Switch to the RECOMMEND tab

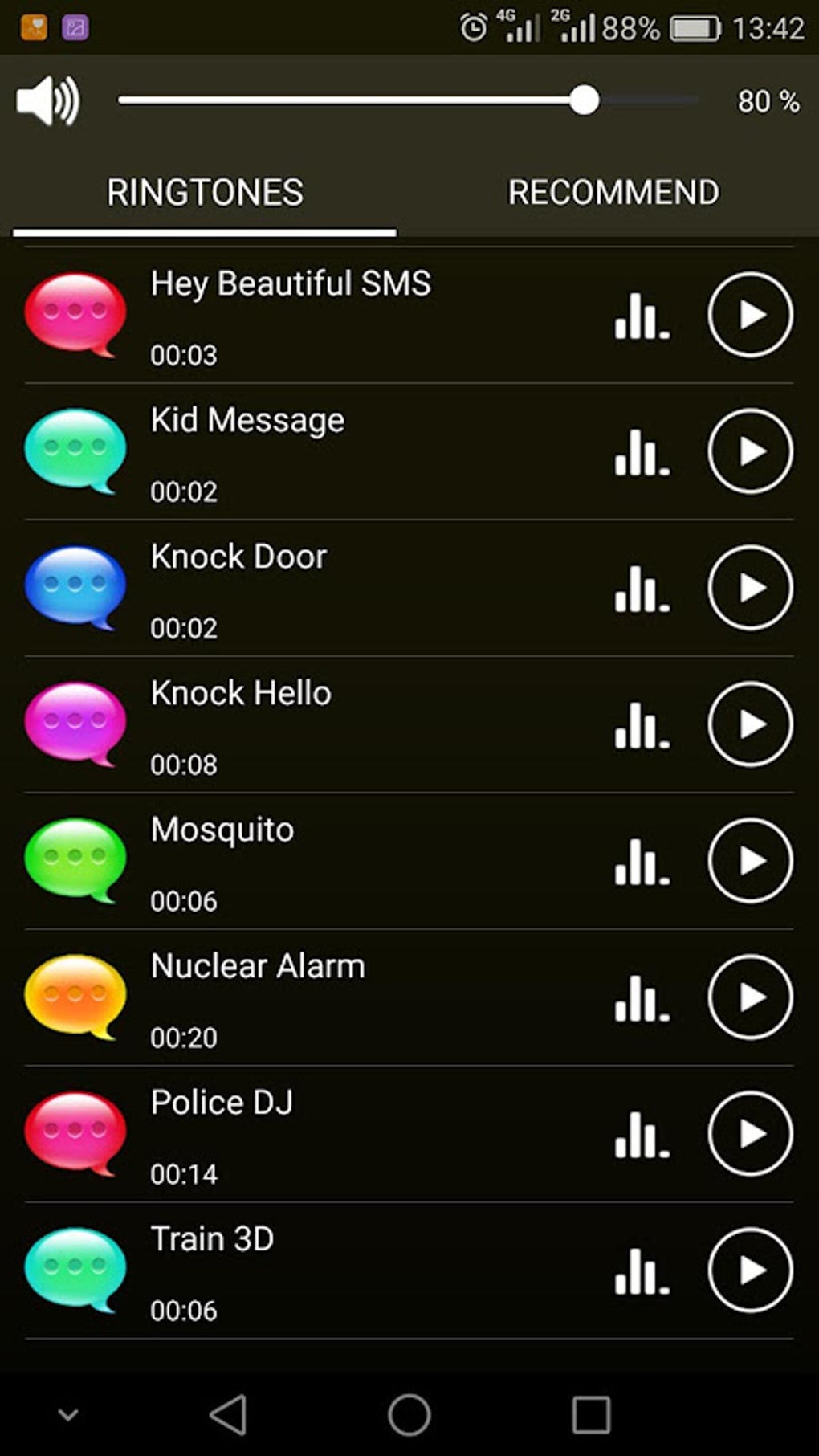point(613,193)
